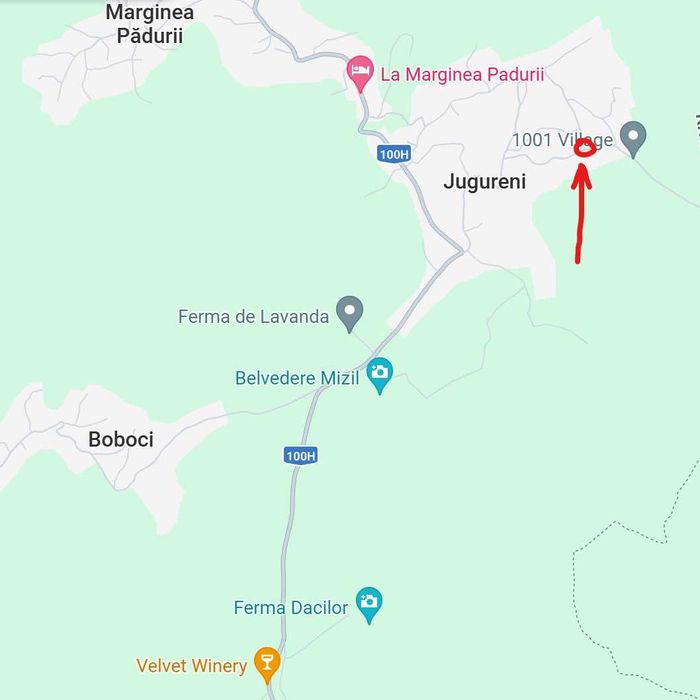This screenshot has width=700, height=700.
Task: Tap the Ferma de Lavanda pin
Action: click(349, 312)
